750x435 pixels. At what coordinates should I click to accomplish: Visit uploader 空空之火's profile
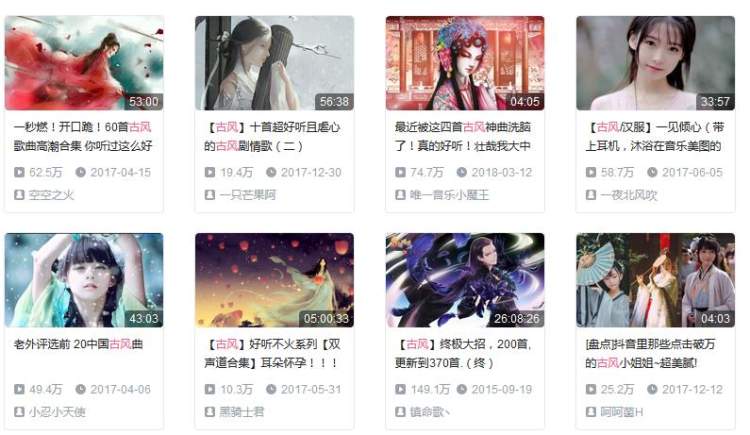(x=51, y=195)
